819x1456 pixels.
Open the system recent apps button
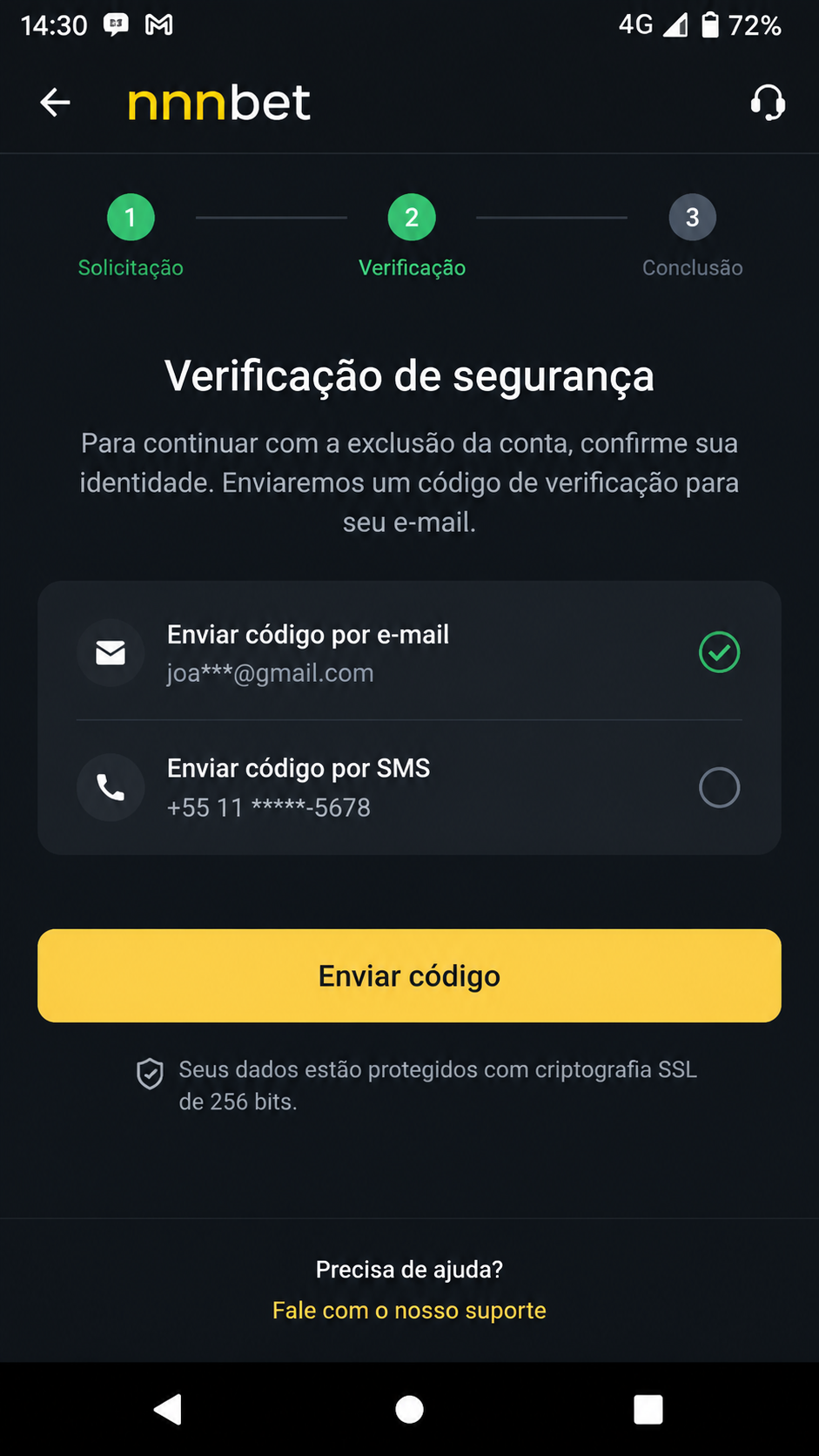(648, 1409)
